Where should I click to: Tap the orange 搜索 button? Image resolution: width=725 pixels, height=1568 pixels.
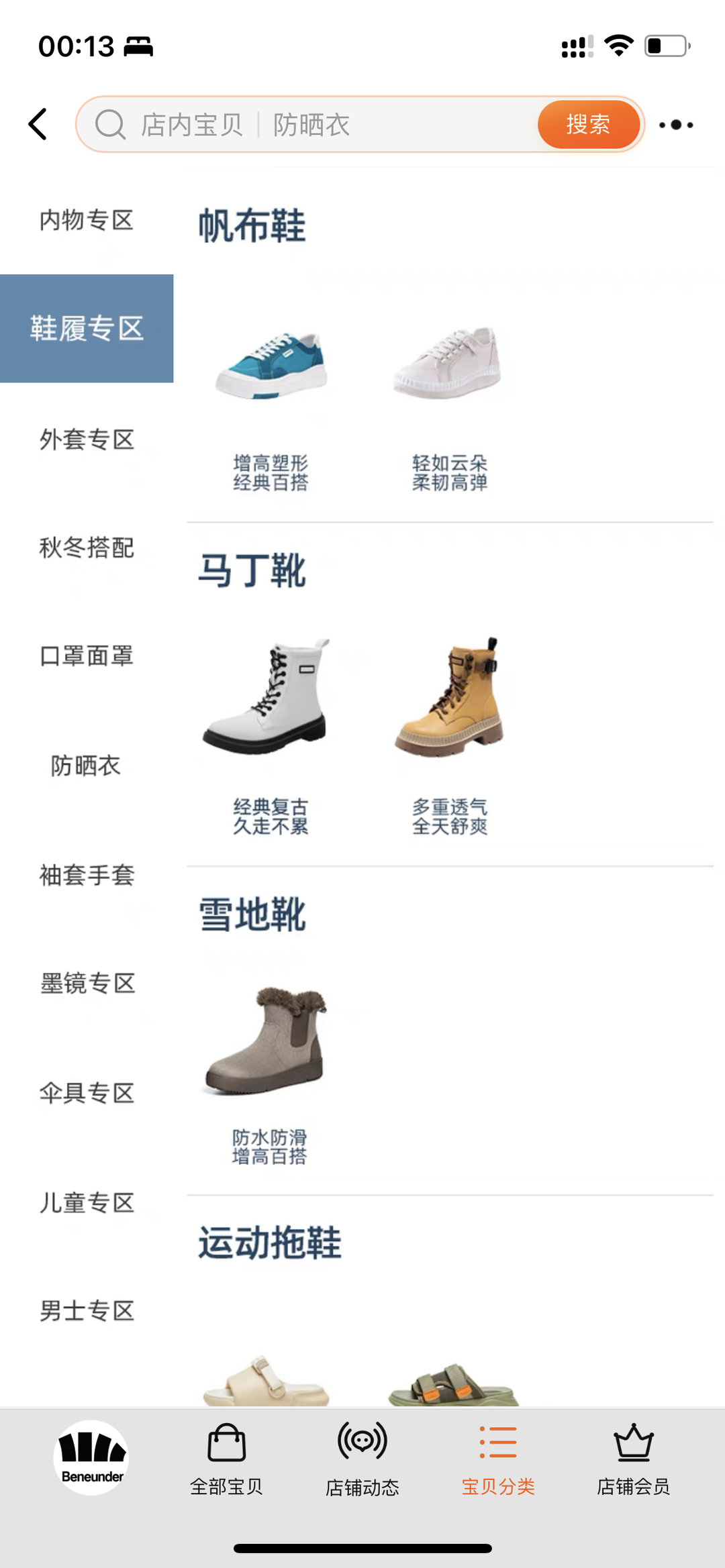point(587,124)
